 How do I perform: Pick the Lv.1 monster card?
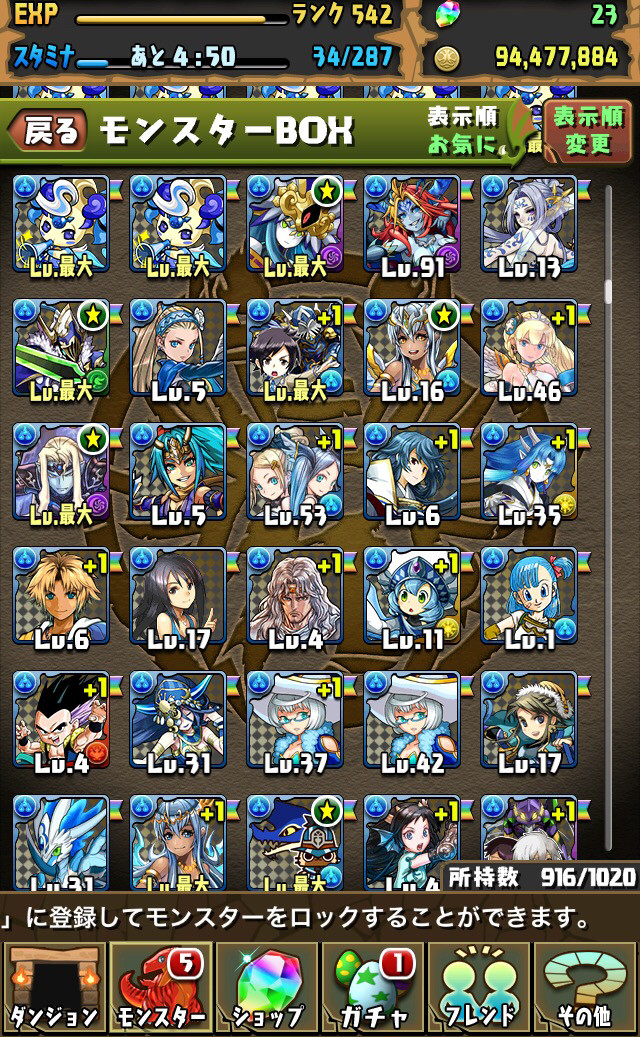pyautogui.click(x=529, y=596)
